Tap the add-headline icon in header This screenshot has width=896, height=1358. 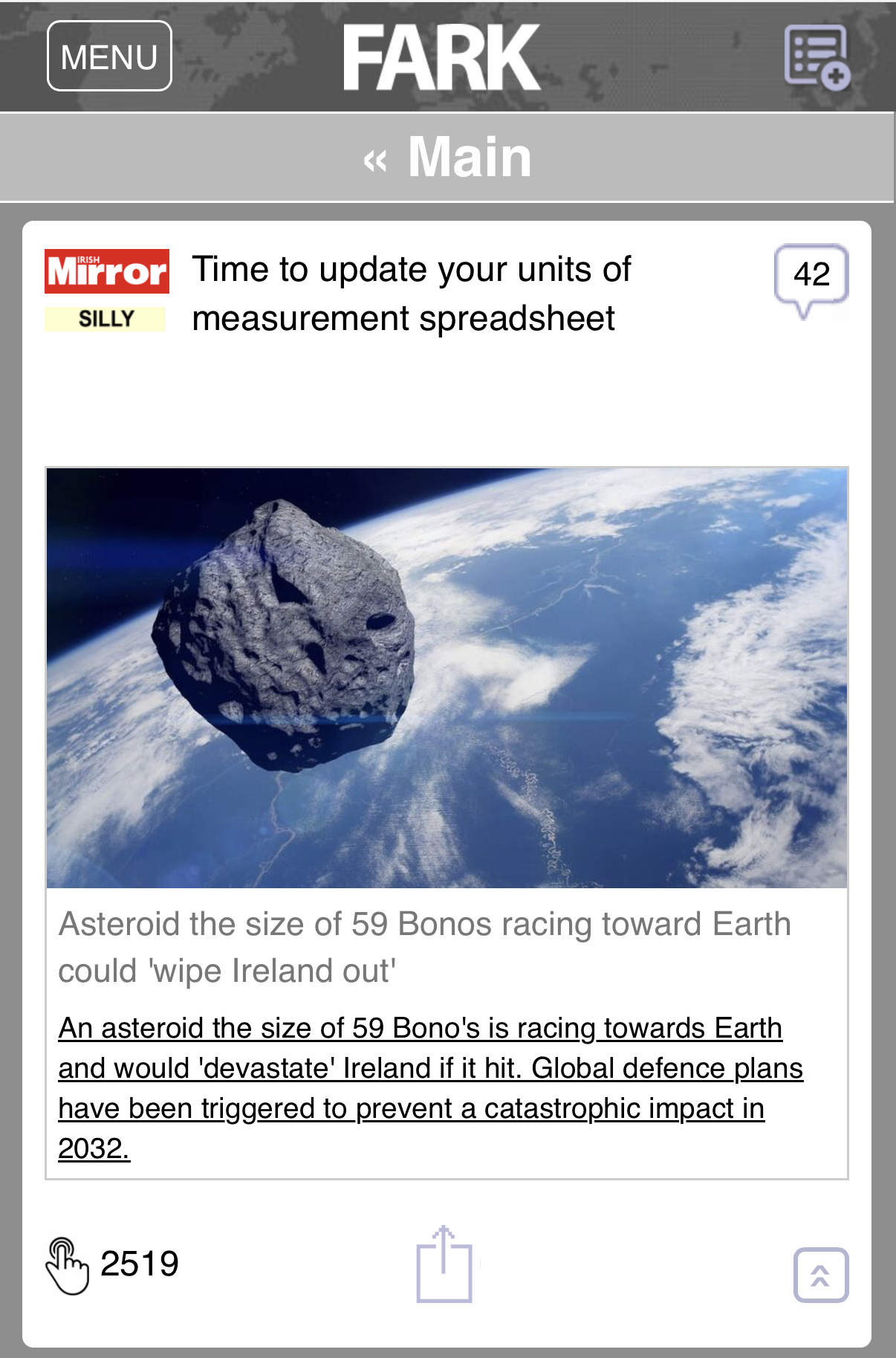pyautogui.click(x=817, y=57)
